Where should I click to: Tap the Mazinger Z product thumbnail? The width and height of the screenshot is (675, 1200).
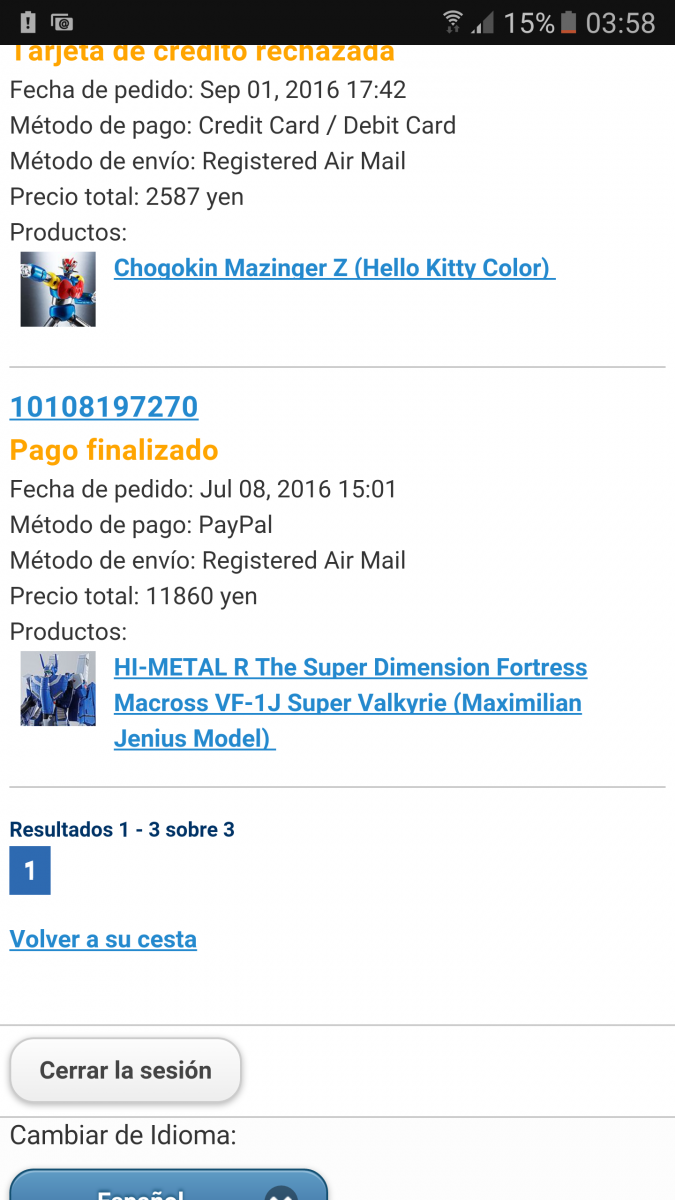(58, 289)
